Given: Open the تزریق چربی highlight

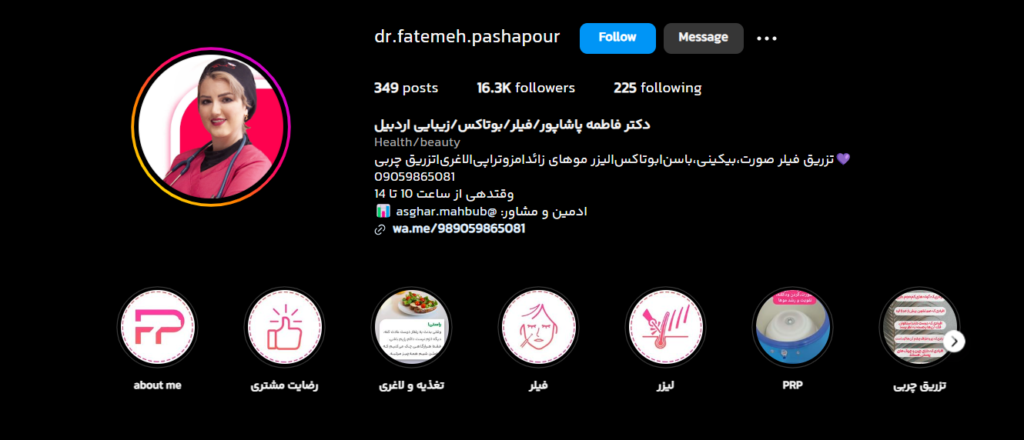Looking at the screenshot, I should tap(917, 328).
